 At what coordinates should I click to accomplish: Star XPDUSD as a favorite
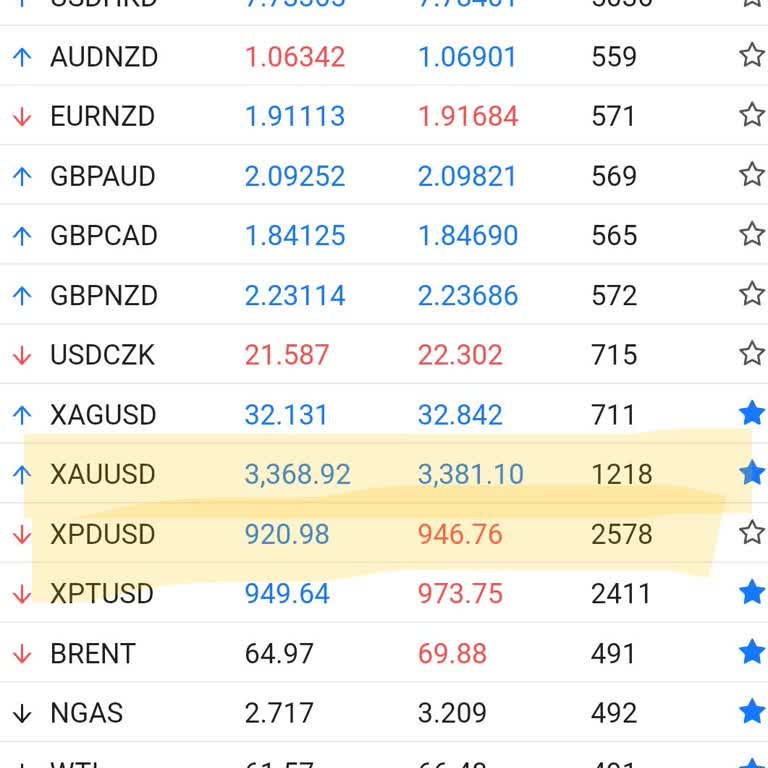(752, 532)
